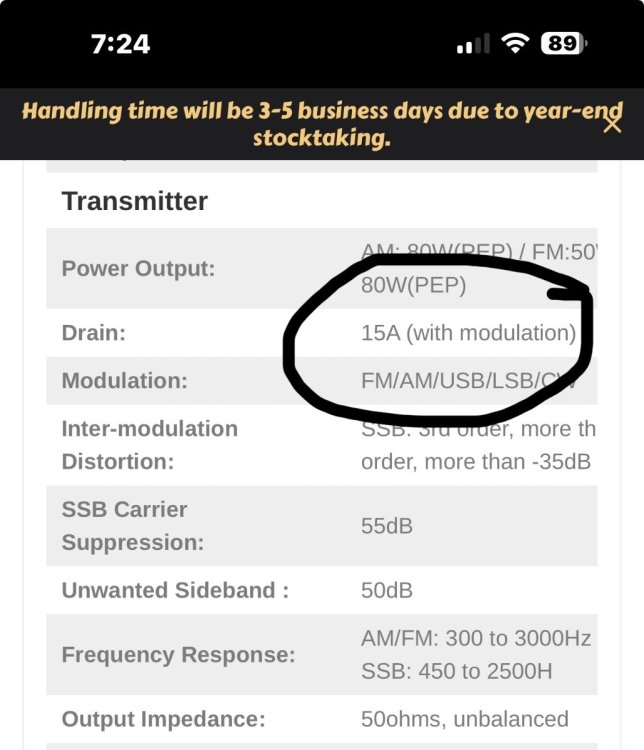644x750 pixels.
Task: Dismiss the year-end stocktaking handling time banner
Action: (611, 124)
